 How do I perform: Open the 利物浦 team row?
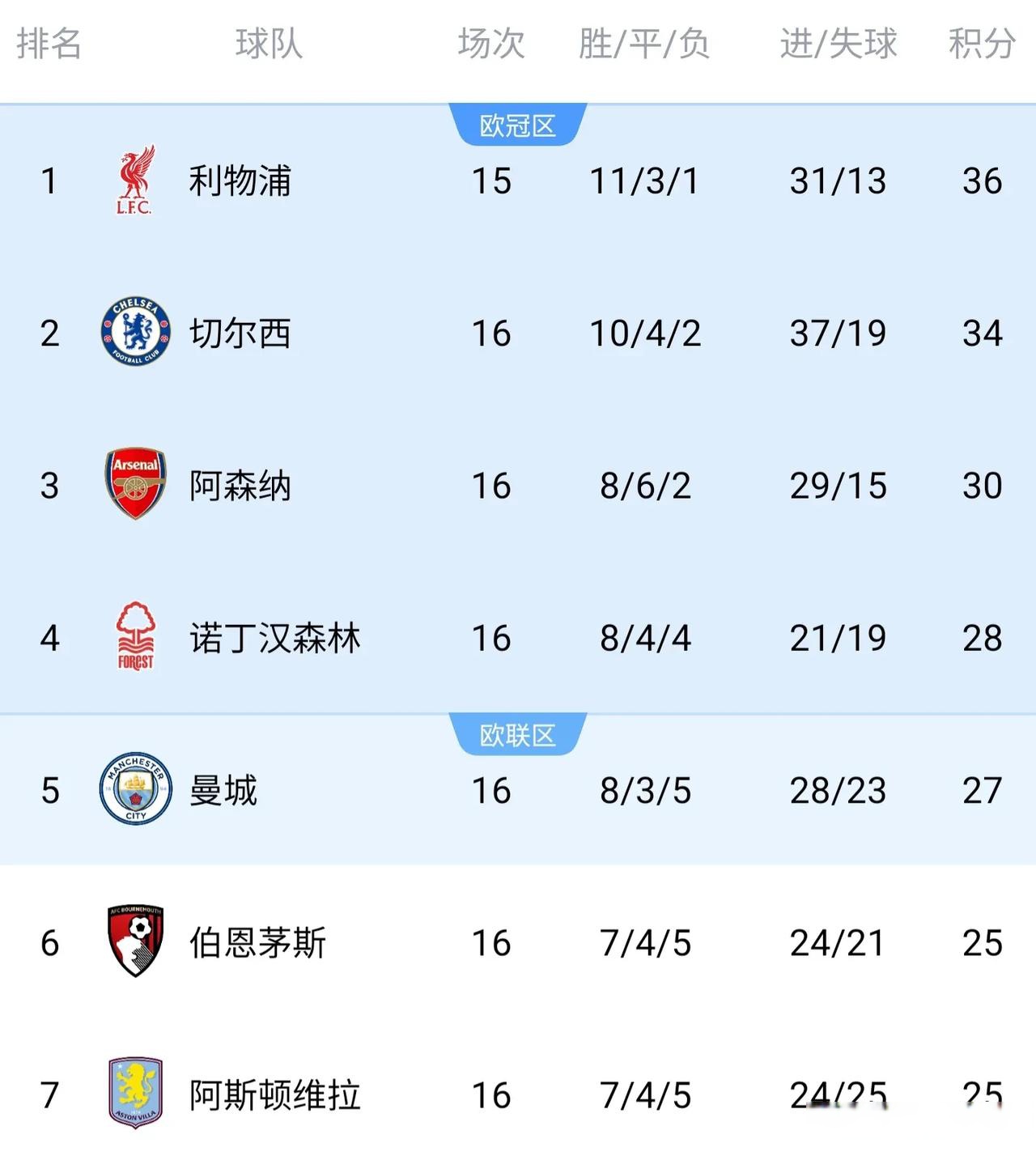pos(240,181)
